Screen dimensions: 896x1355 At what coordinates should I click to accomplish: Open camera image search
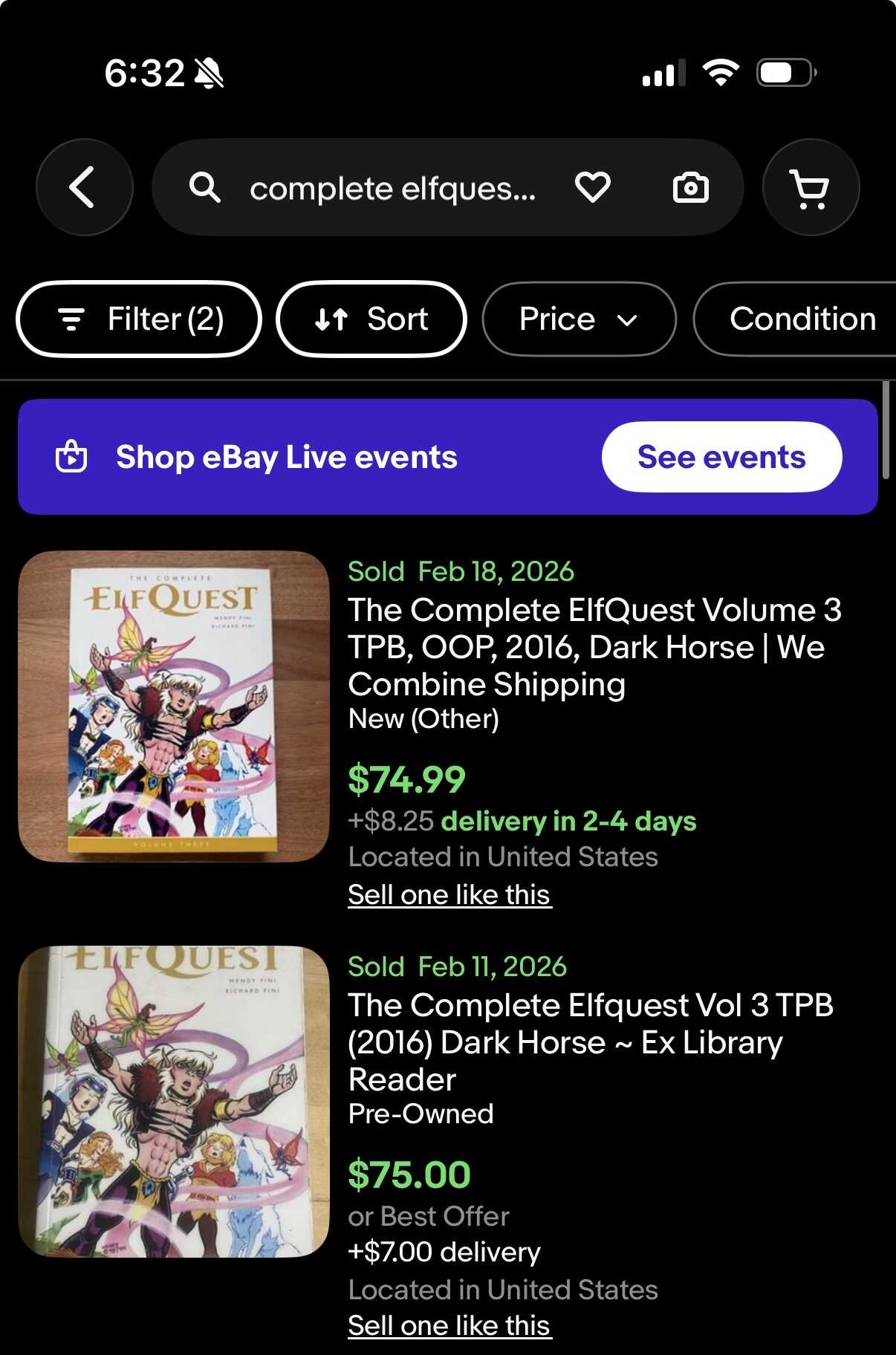pos(690,188)
